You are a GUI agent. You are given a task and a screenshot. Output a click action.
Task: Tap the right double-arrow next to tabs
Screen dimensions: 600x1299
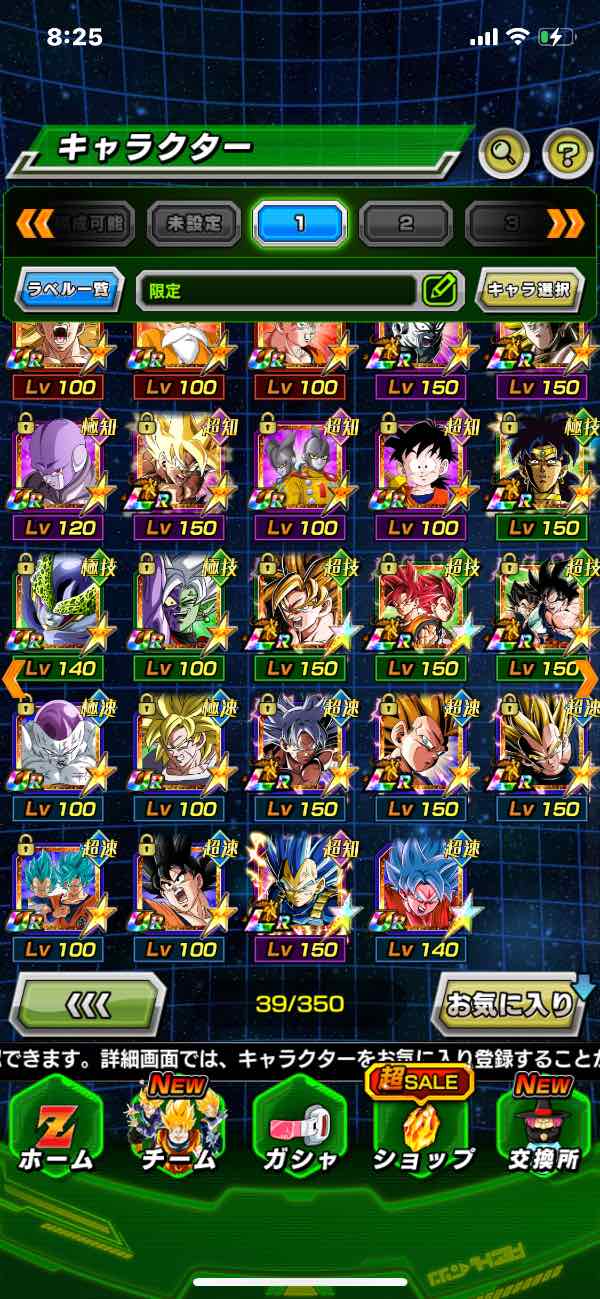click(x=566, y=223)
